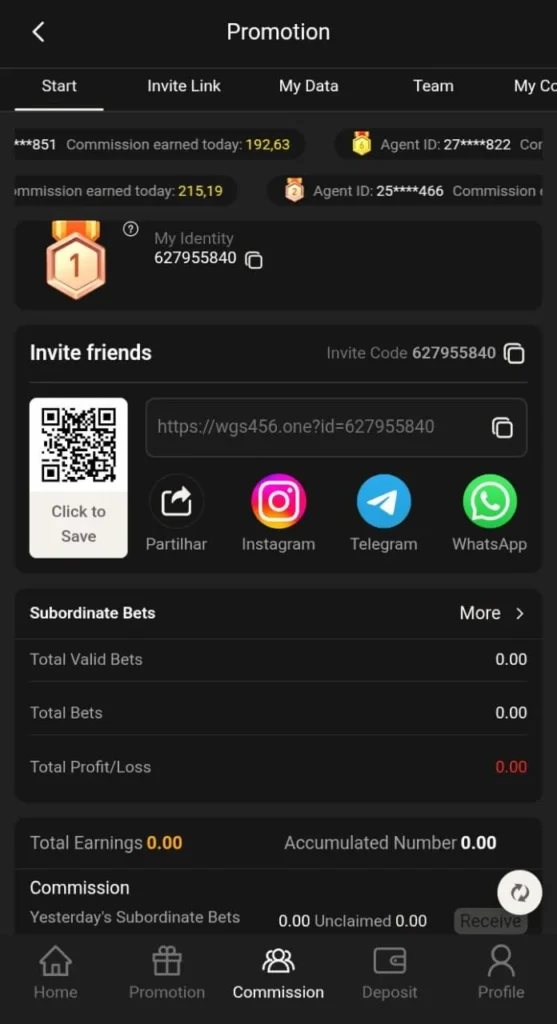
Task: Open More under Subordinate Bets
Action: click(492, 613)
